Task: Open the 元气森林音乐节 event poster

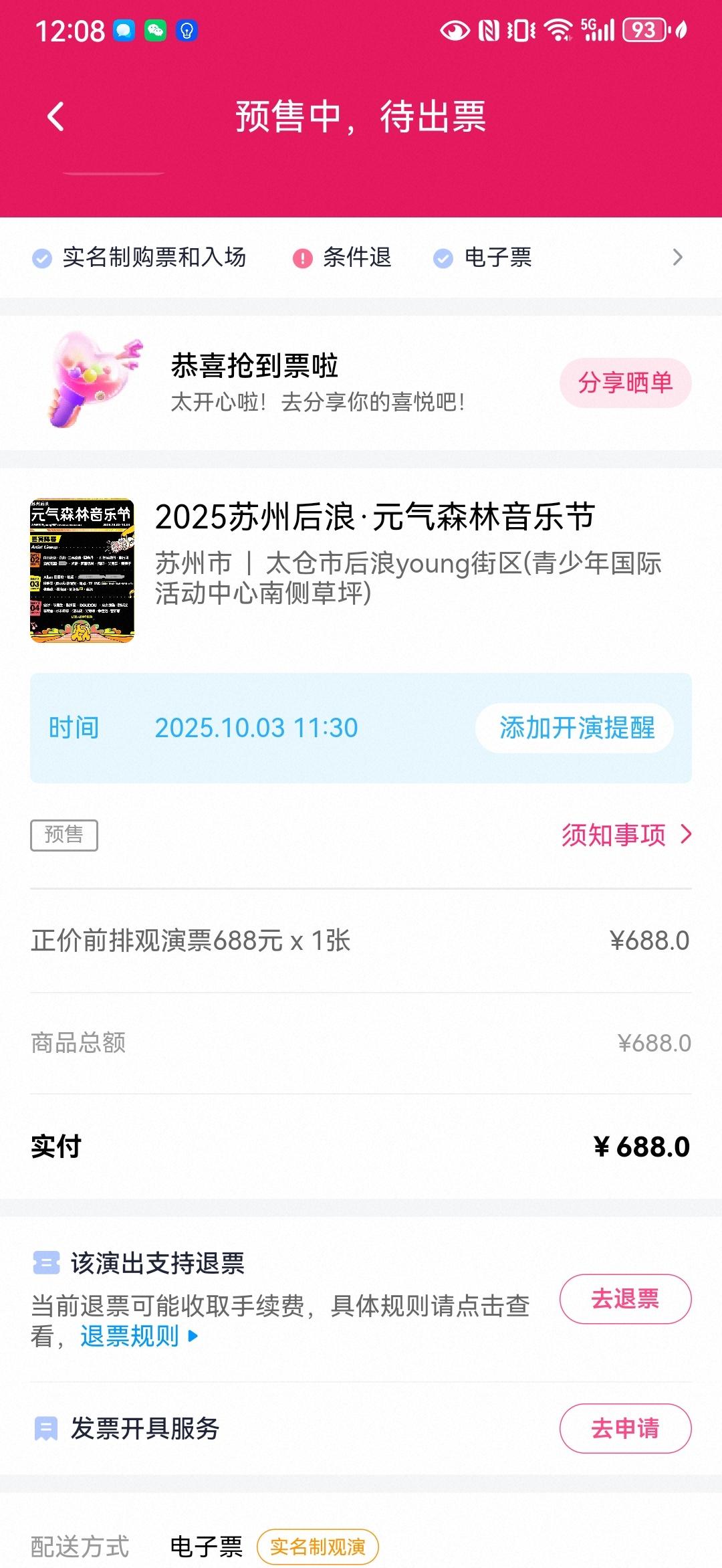Action: (82, 571)
